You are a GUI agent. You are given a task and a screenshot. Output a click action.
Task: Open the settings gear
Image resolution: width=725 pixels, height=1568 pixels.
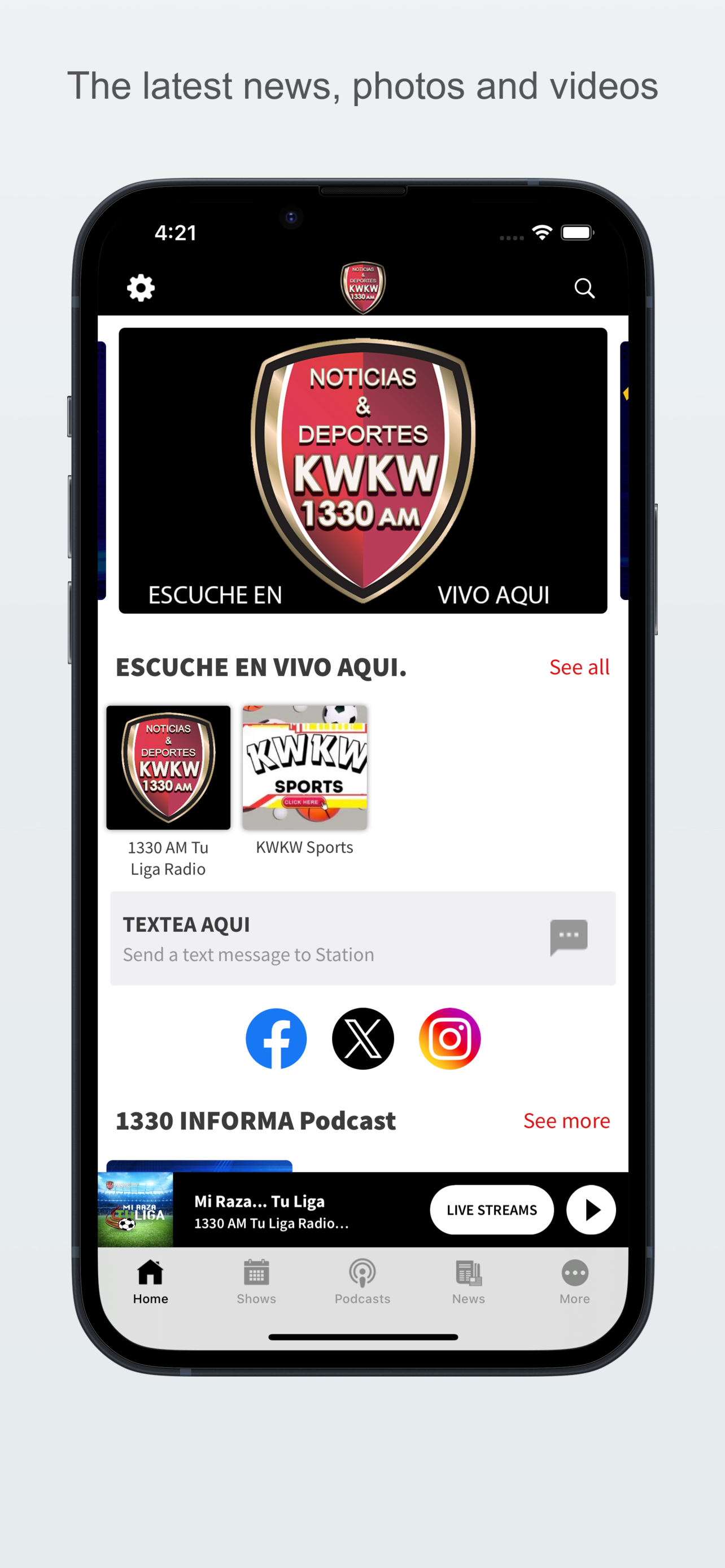pos(141,287)
